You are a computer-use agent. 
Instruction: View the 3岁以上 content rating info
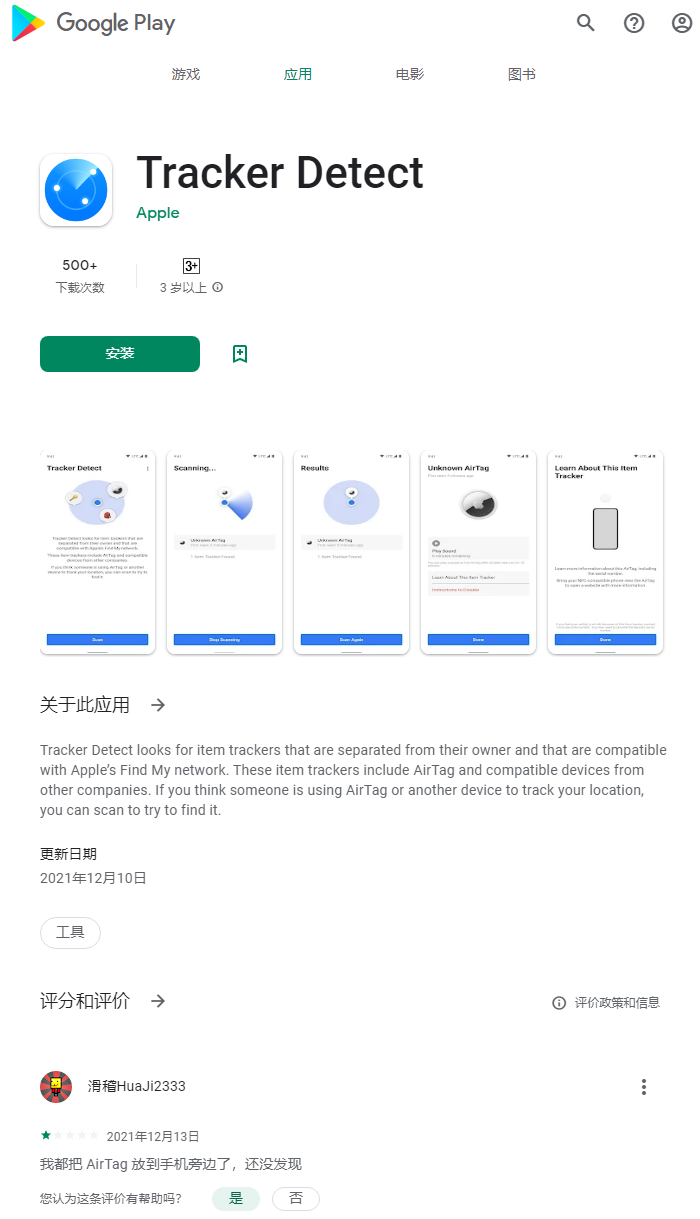[x=217, y=287]
